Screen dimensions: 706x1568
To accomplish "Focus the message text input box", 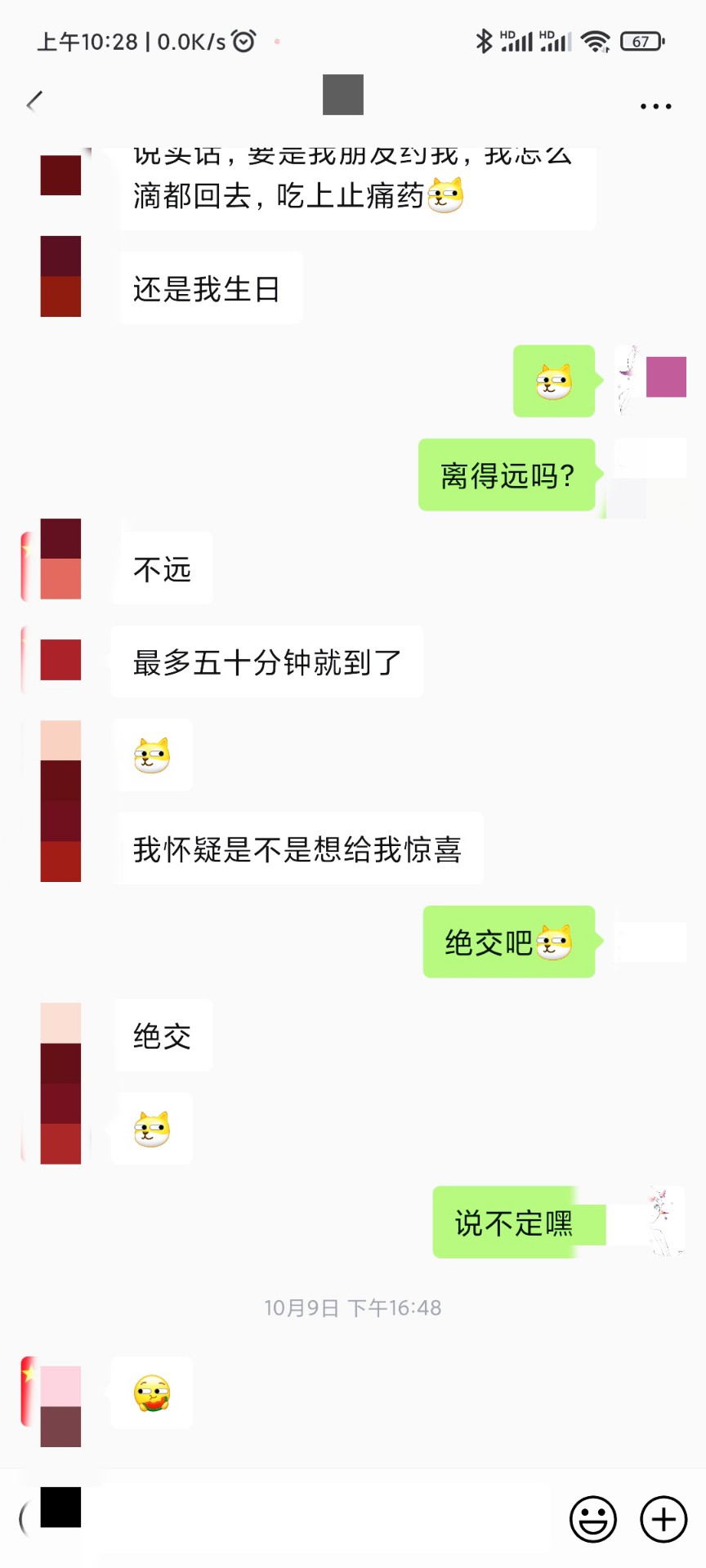I will [319, 1519].
